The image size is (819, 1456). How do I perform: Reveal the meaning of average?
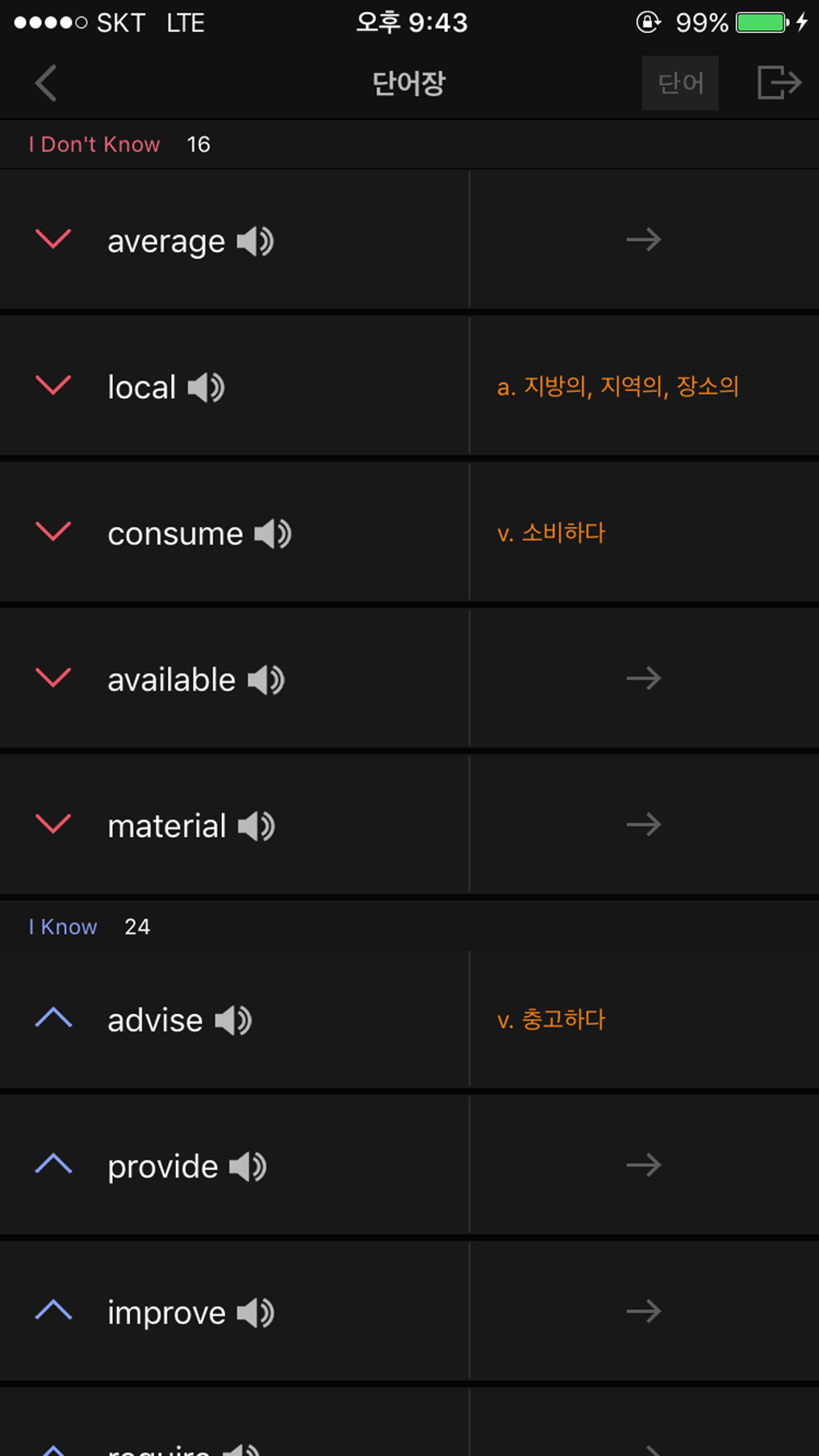[644, 240]
